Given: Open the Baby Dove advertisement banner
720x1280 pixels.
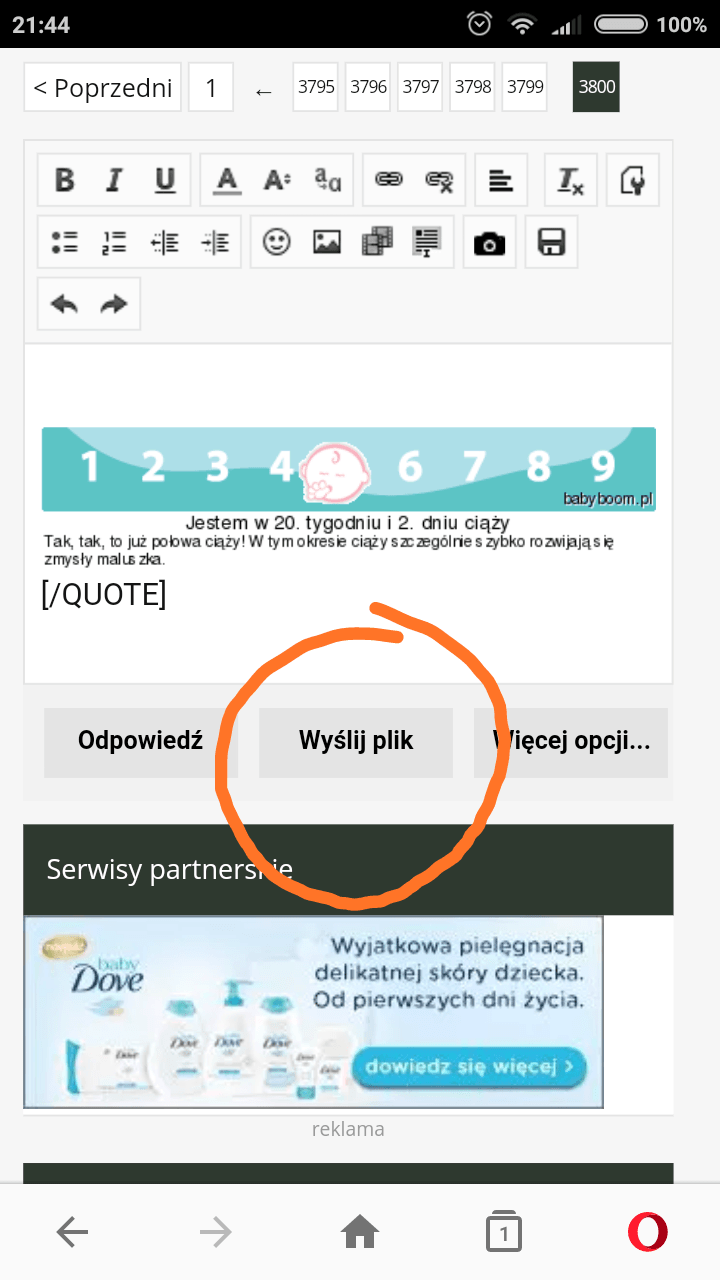Looking at the screenshot, I should (313, 1011).
